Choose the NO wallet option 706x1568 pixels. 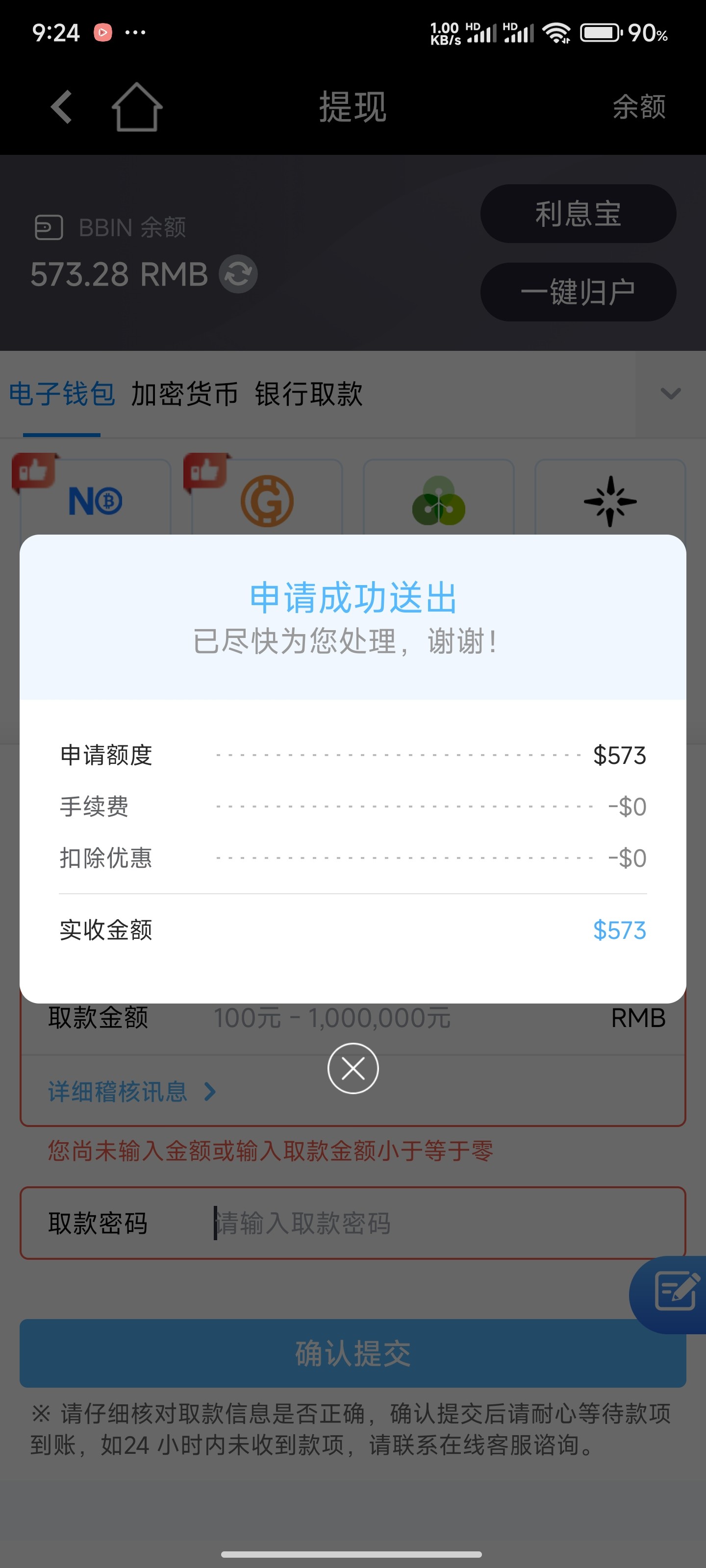click(x=95, y=501)
